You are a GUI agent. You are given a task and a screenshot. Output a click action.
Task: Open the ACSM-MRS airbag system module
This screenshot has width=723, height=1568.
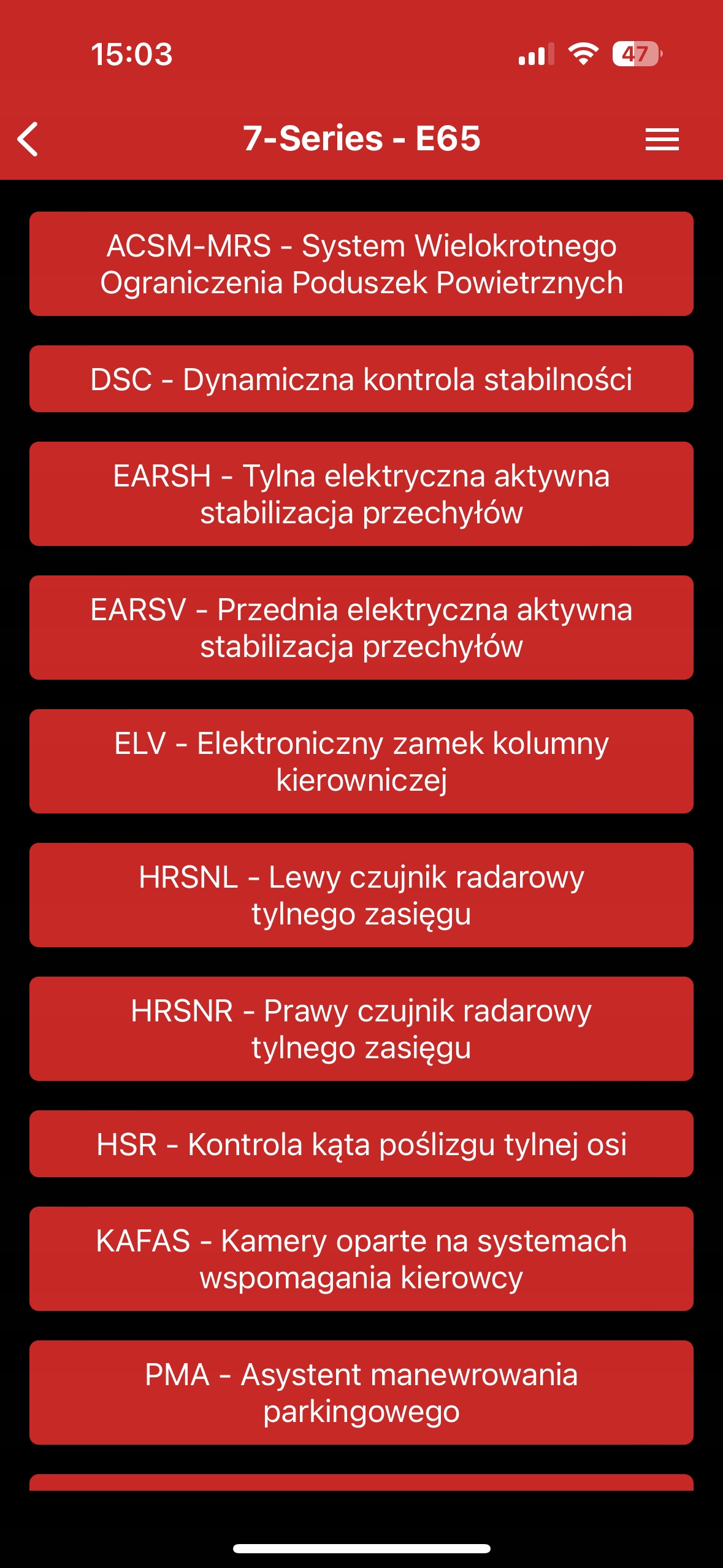coord(361,264)
